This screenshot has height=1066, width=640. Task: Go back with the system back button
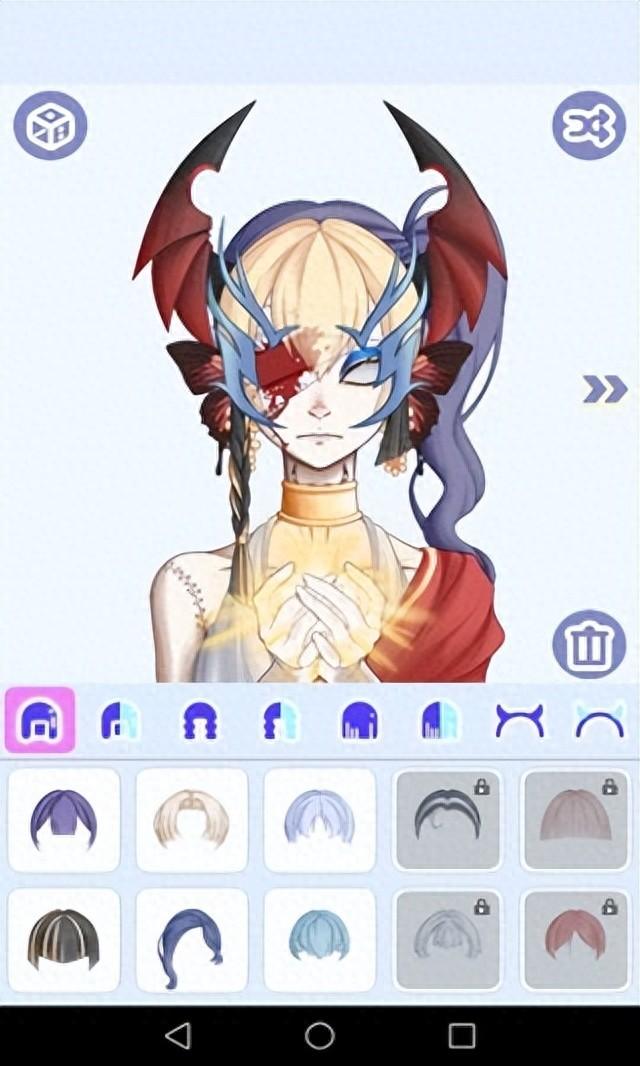pos(178,1036)
